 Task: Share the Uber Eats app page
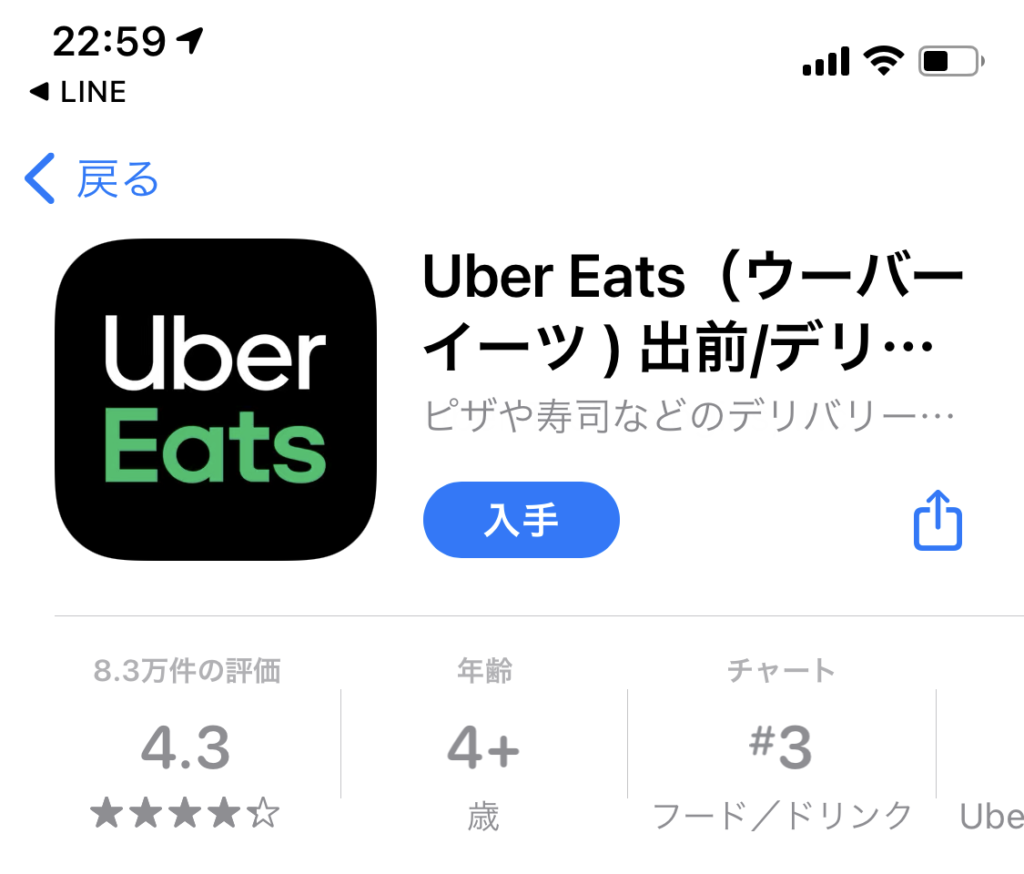tap(937, 520)
